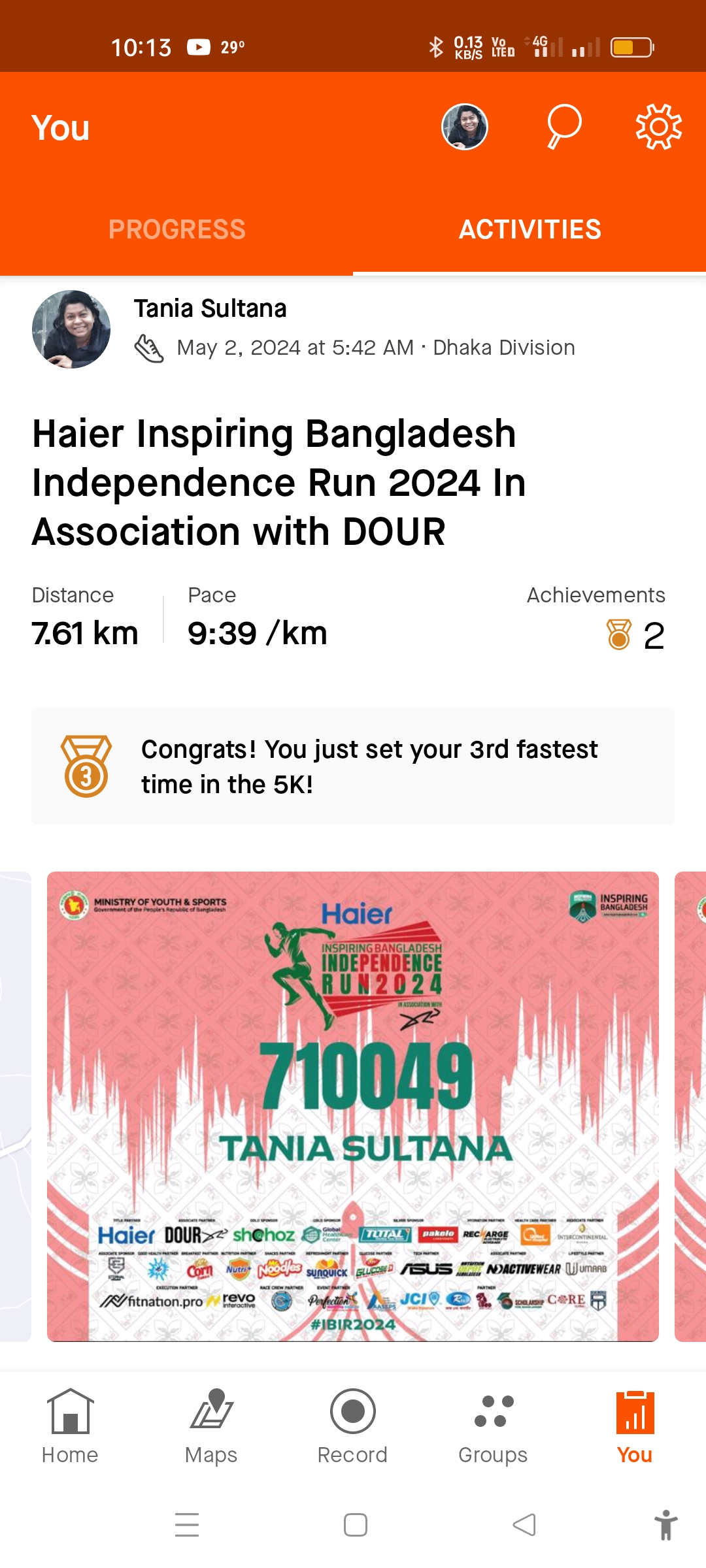Open the profile avatar in the header
Image resolution: width=706 pixels, height=1568 pixels.
pos(465,127)
